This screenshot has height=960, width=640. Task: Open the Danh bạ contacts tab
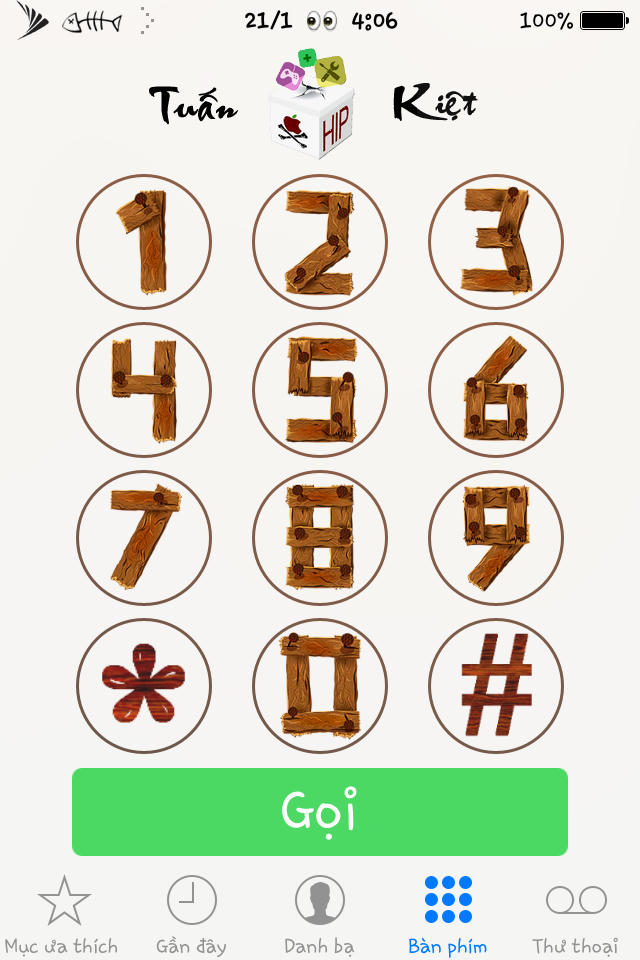tap(320, 912)
